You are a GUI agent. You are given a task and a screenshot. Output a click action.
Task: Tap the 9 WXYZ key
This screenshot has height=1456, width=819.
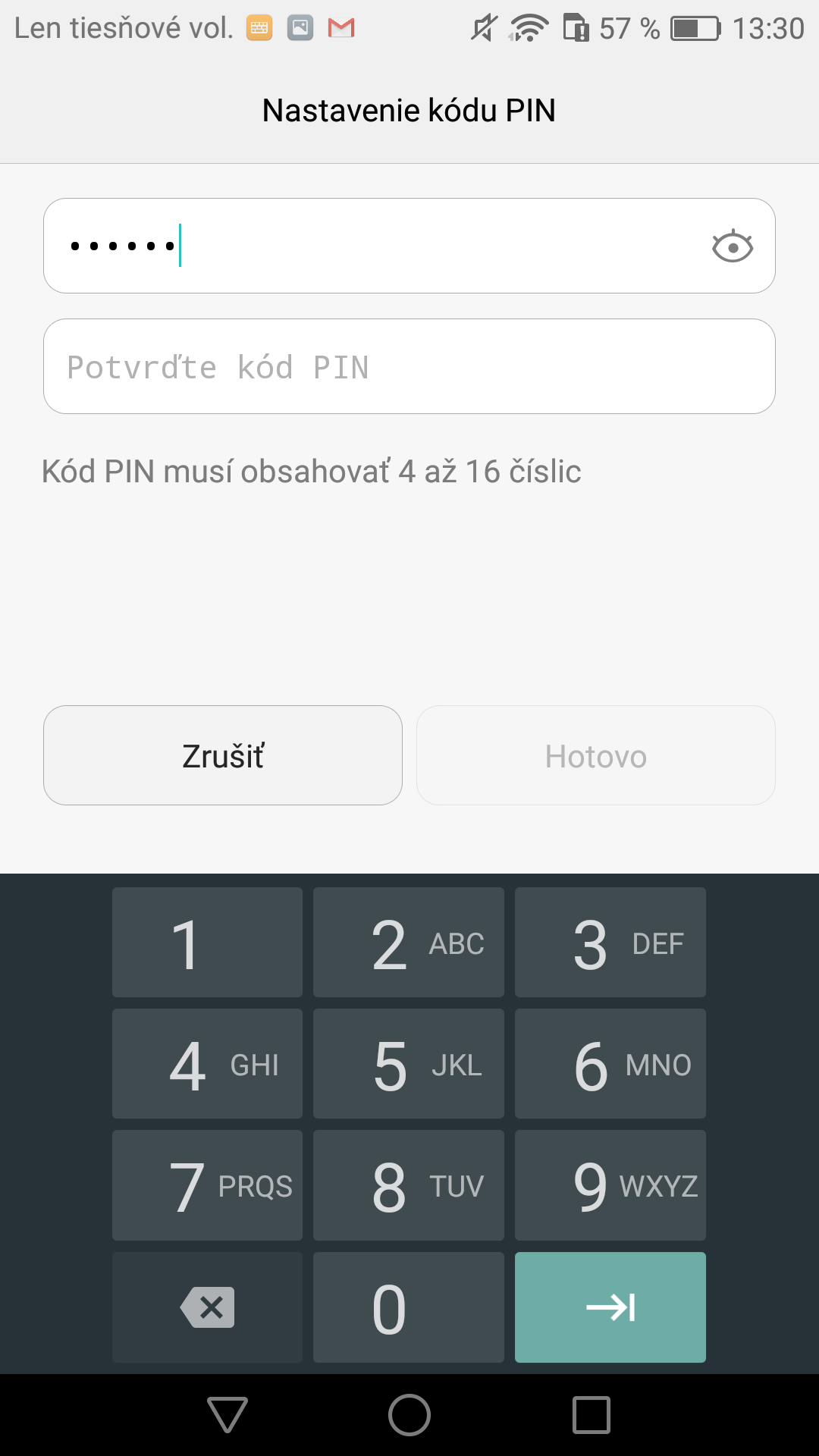[x=610, y=1185]
